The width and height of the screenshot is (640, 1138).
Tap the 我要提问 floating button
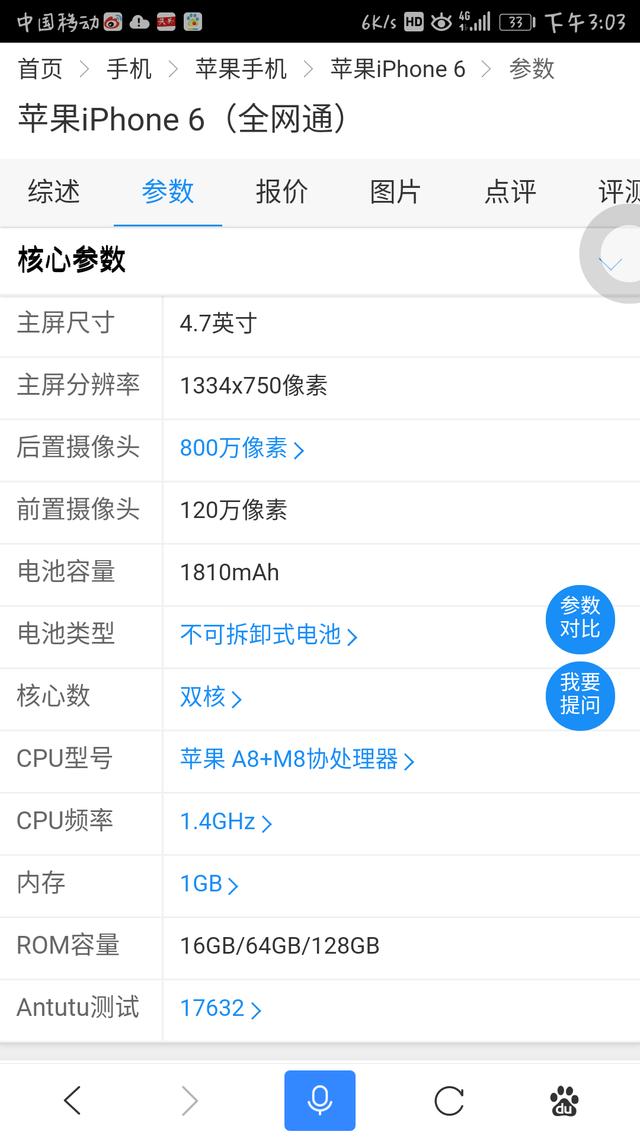coord(580,694)
